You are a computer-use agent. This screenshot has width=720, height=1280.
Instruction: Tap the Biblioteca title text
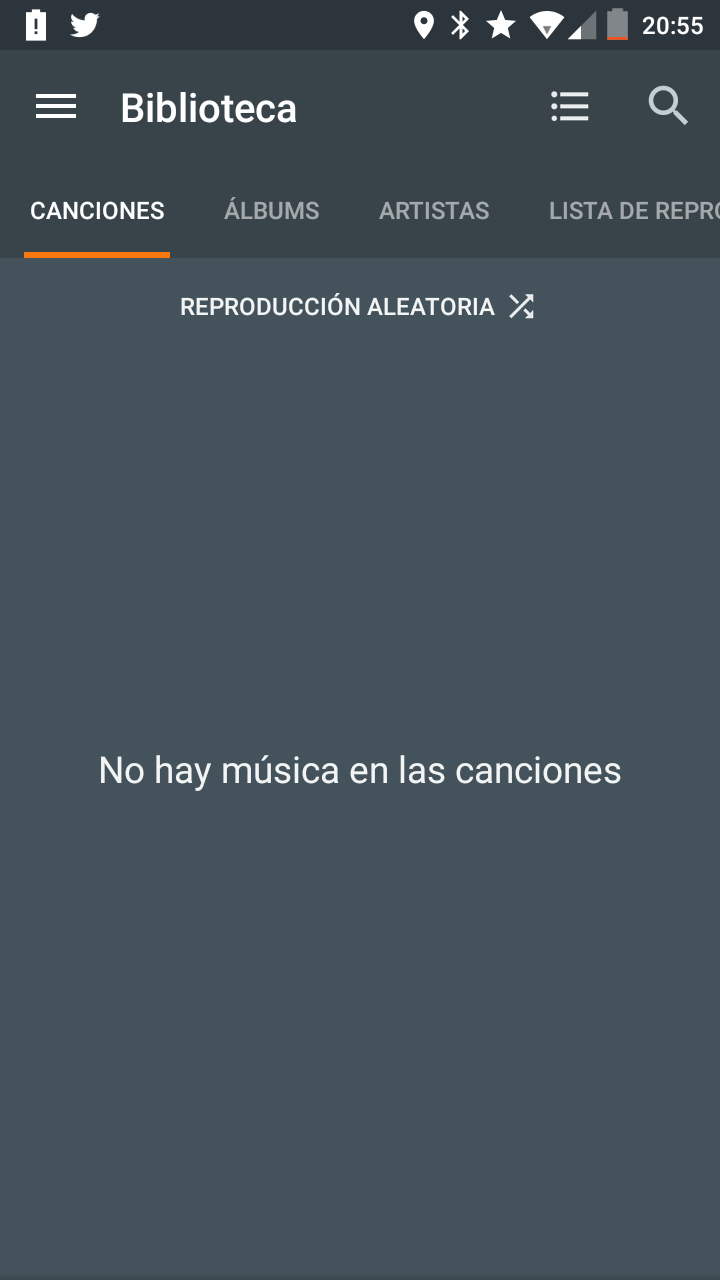tap(207, 106)
